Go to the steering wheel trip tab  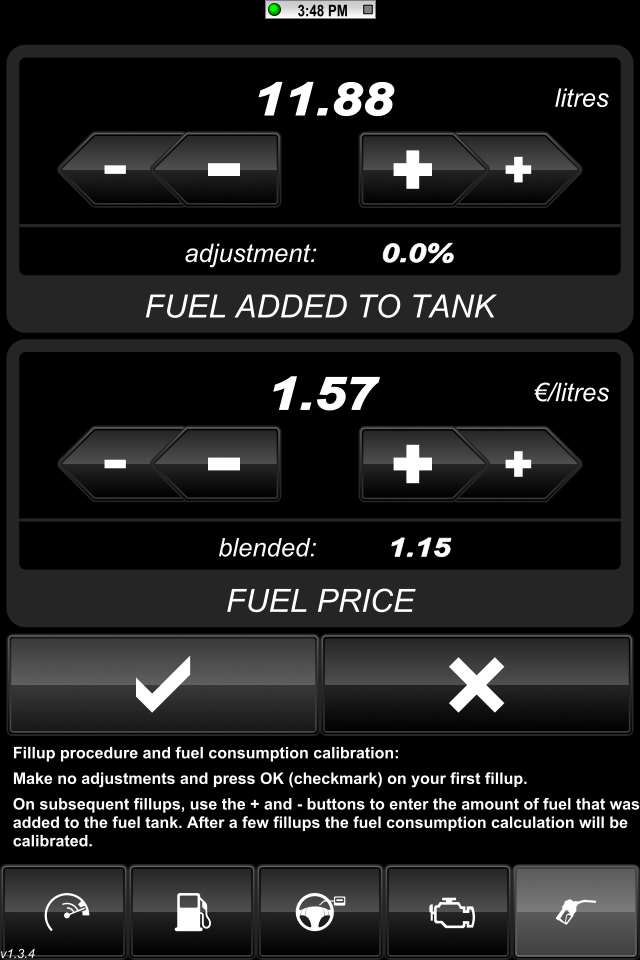[320, 912]
